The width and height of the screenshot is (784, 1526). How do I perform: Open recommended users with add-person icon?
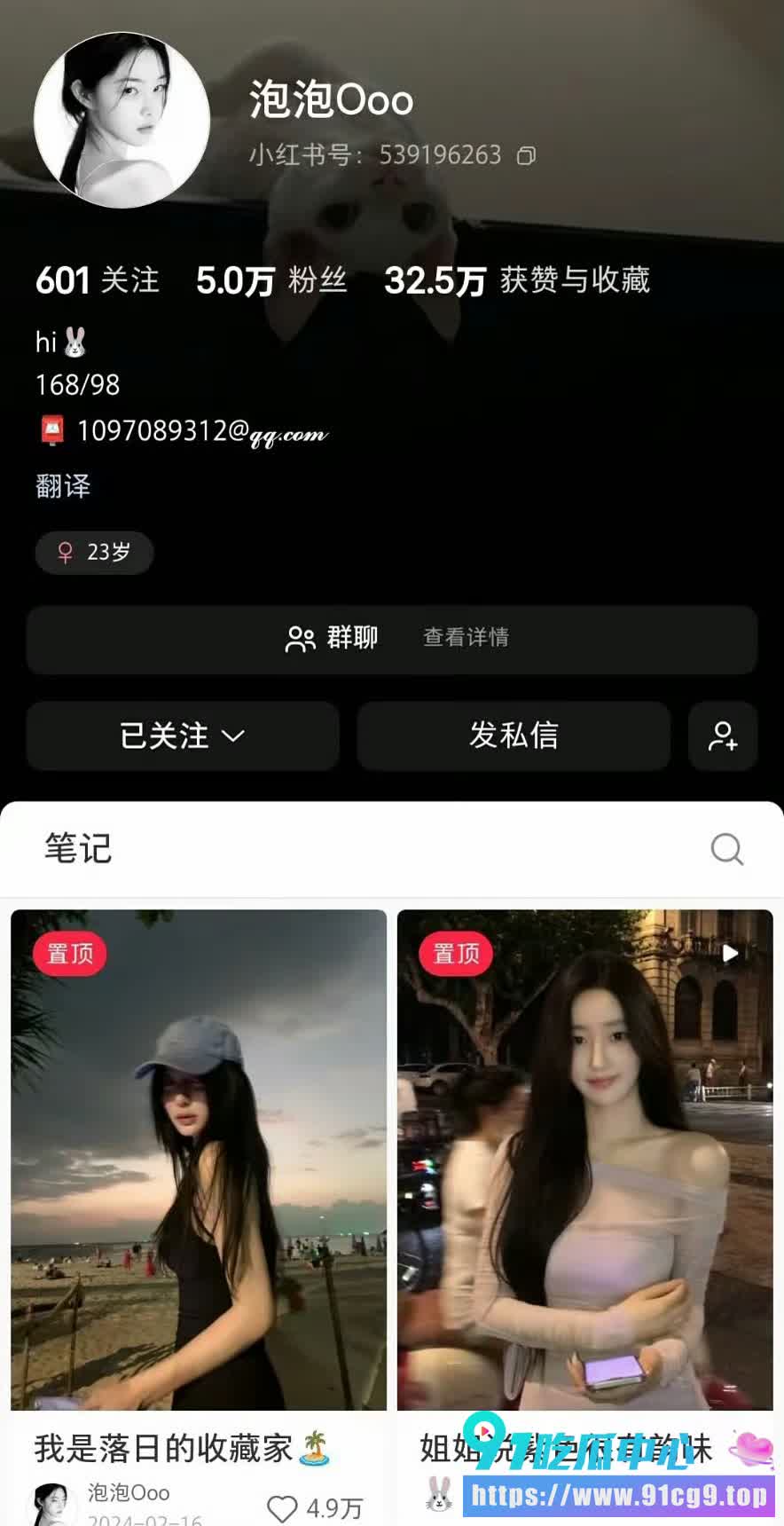pos(723,735)
